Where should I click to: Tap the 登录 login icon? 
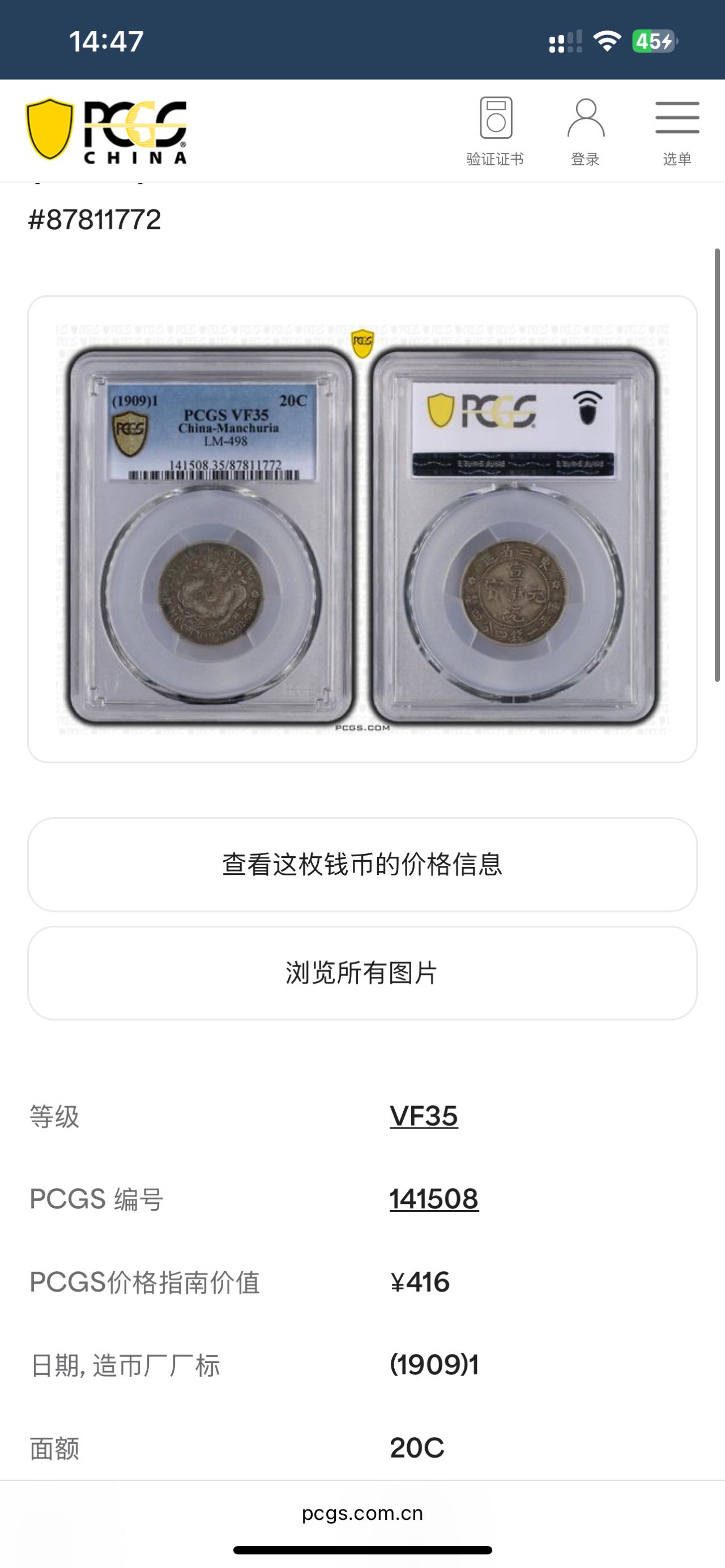(585, 131)
